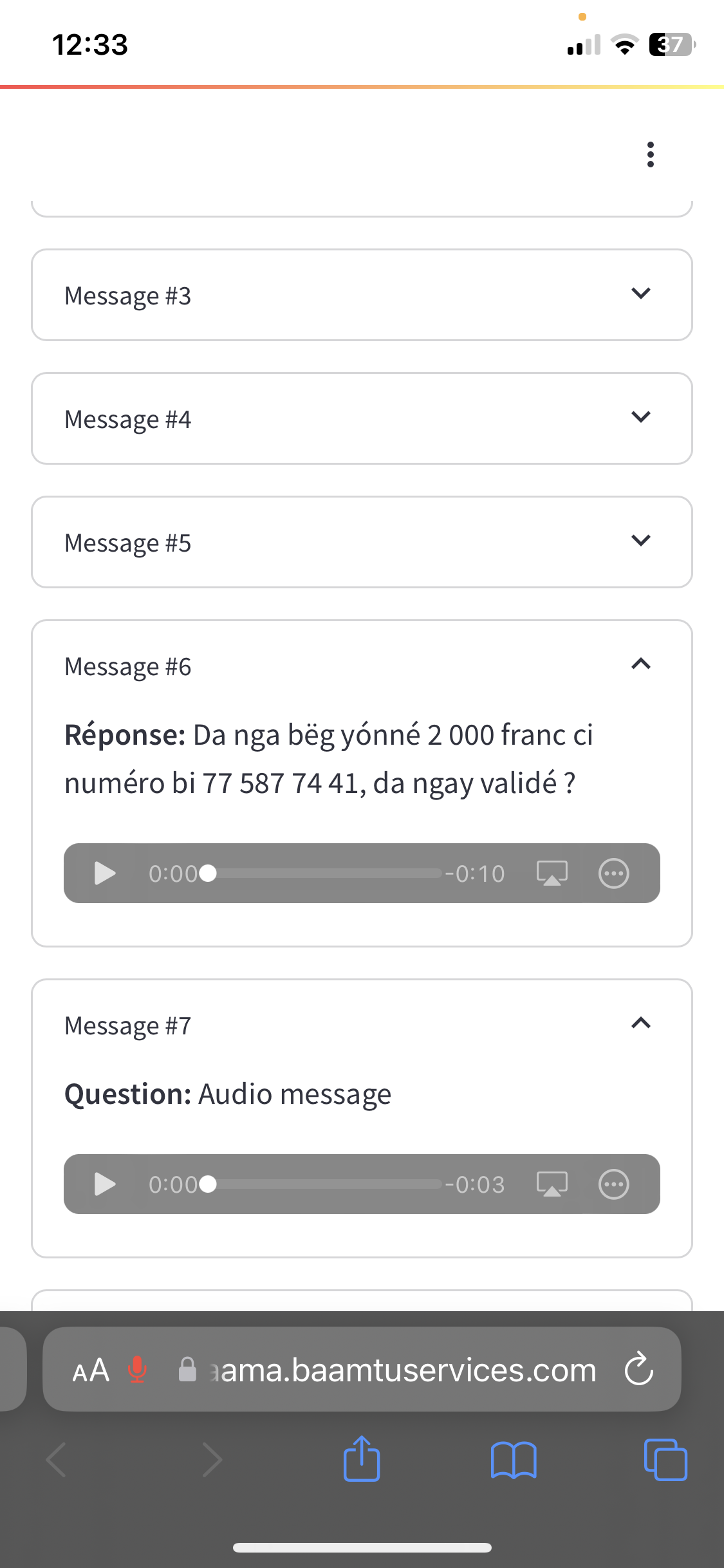Viewport: 724px width, 1568px height.
Task: Expand Message #4
Action: point(640,418)
